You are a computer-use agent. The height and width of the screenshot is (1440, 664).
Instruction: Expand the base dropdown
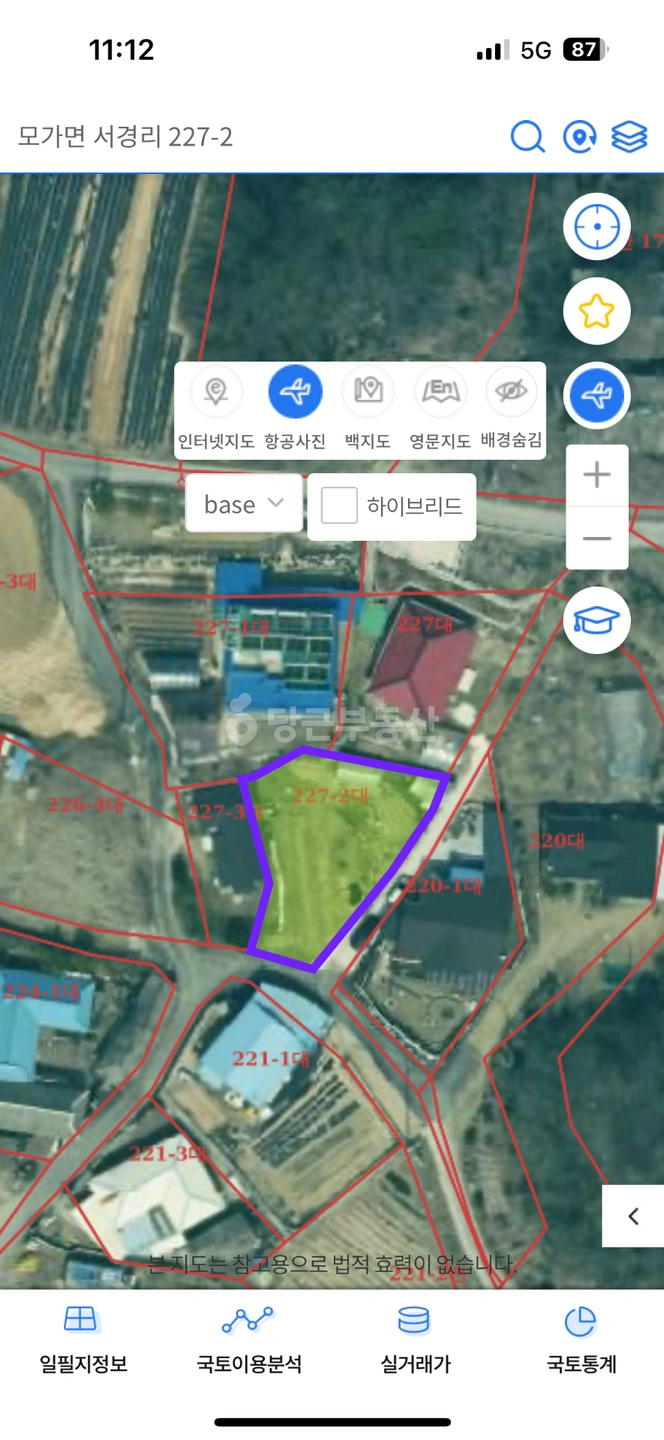[244, 504]
